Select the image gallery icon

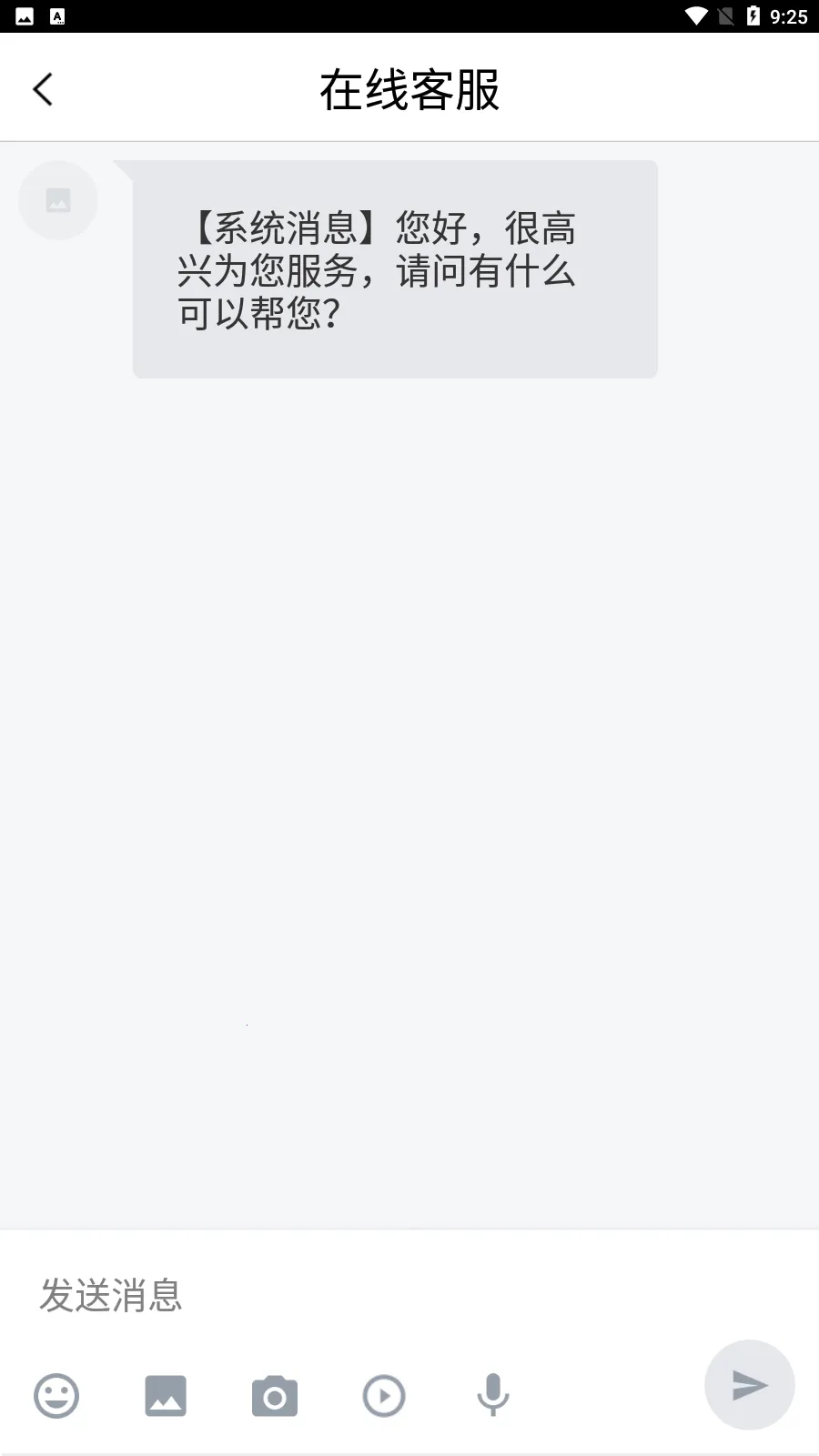[x=166, y=1395]
